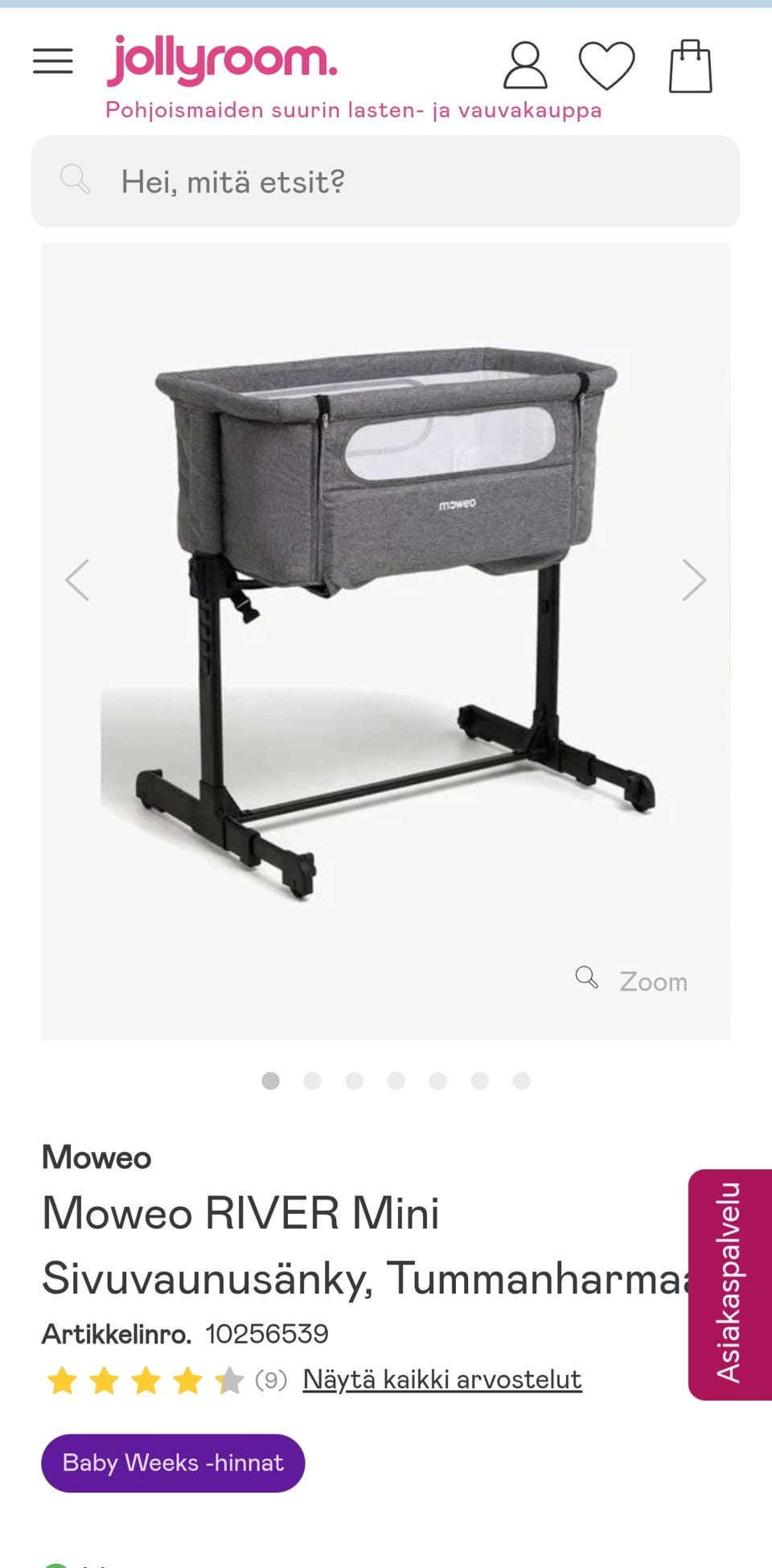Open the wishlist heart
The height and width of the screenshot is (1568, 772).
607,66
